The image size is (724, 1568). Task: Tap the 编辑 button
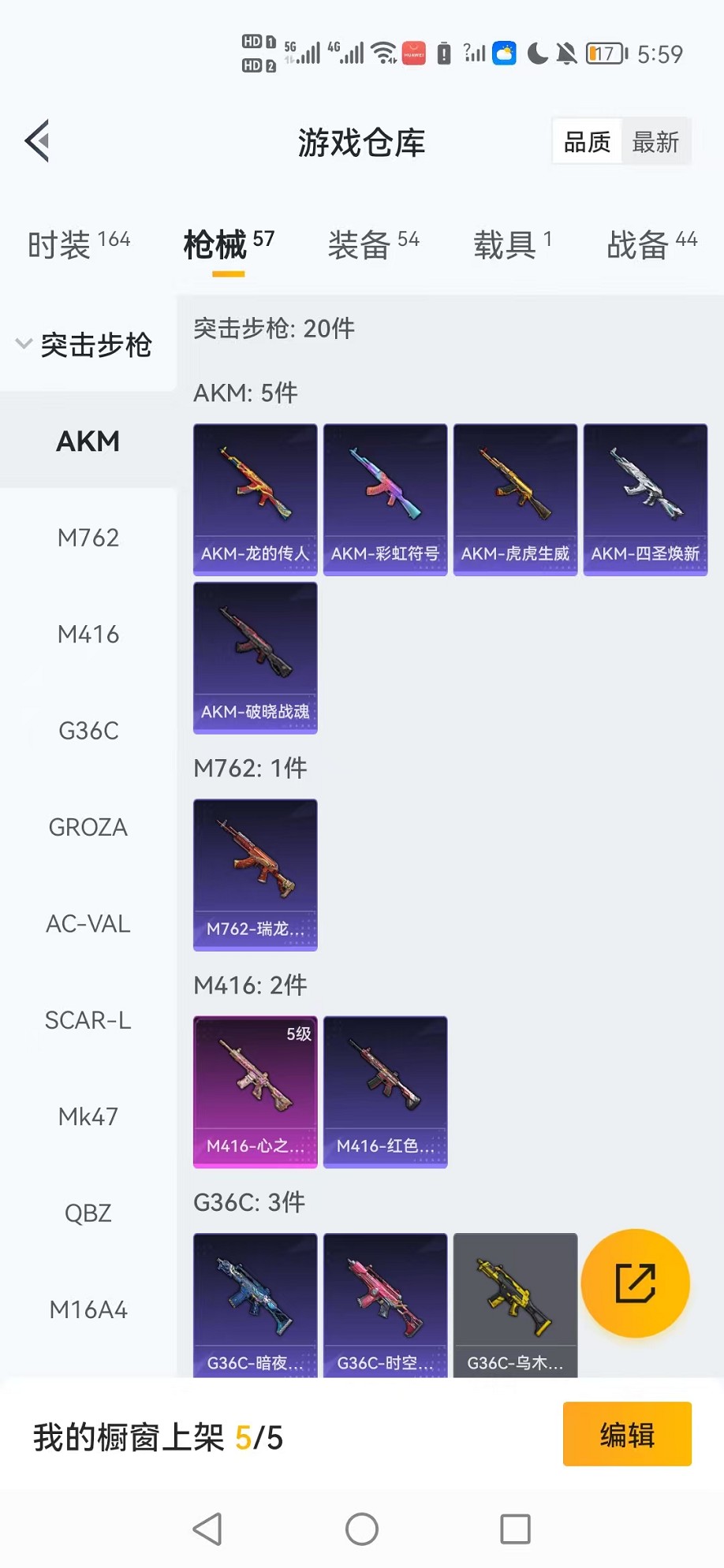(x=627, y=1434)
